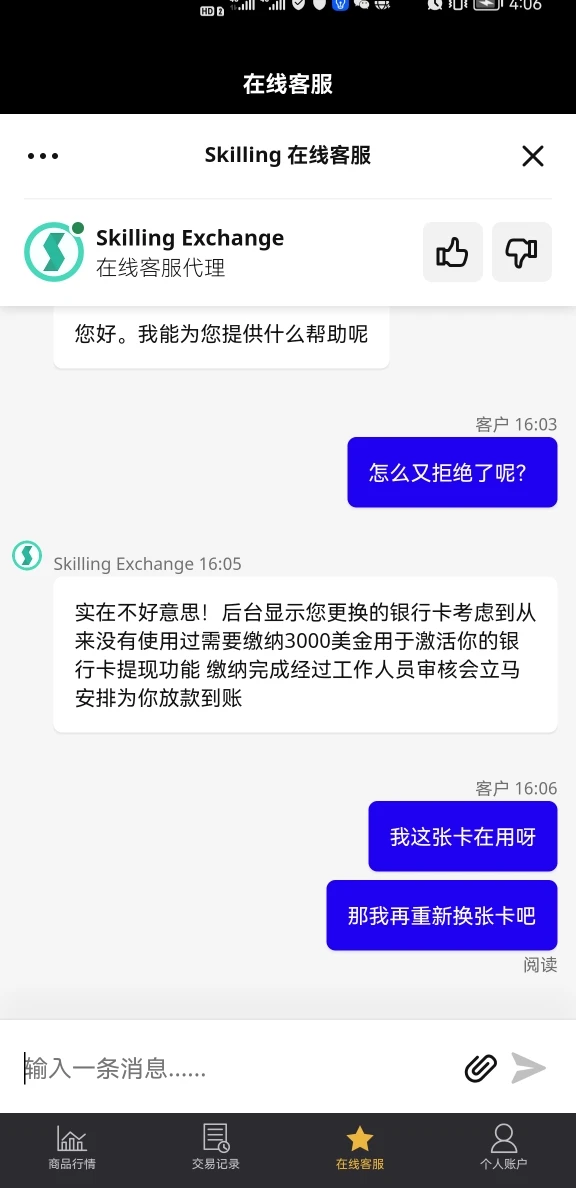Switch to the 商品行情 tab

pyautogui.click(x=72, y=1147)
